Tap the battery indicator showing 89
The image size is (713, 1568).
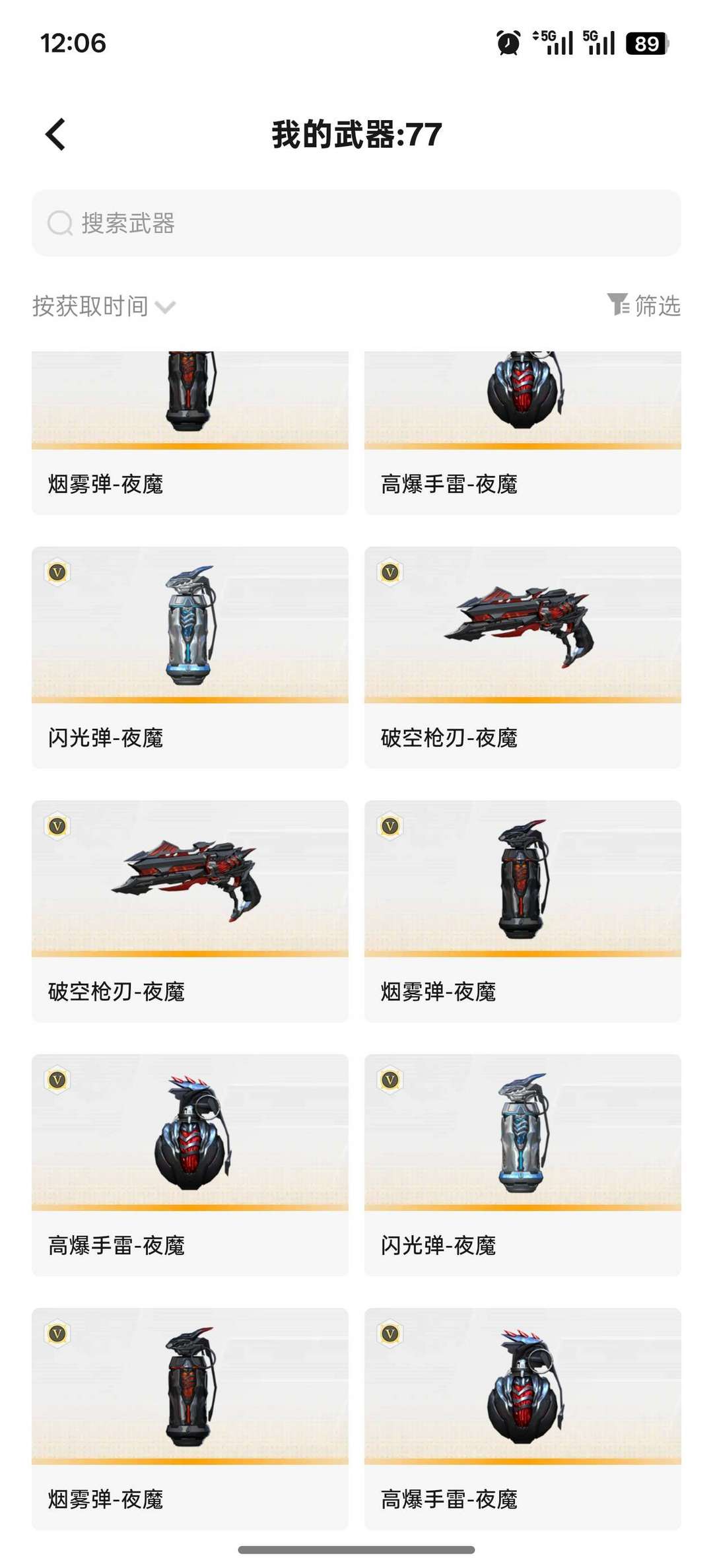[x=645, y=42]
